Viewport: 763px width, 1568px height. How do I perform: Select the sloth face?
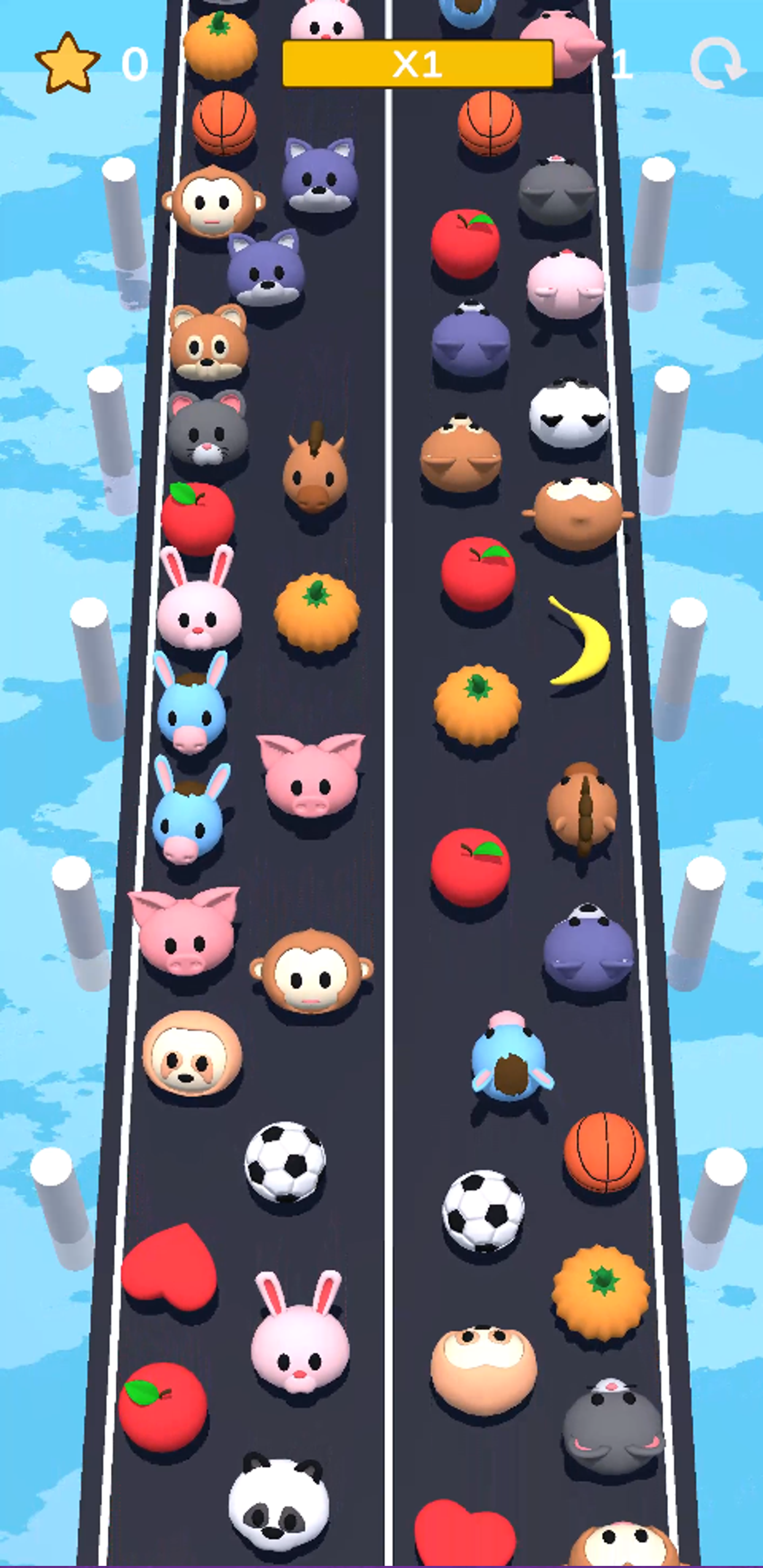coord(192,1054)
